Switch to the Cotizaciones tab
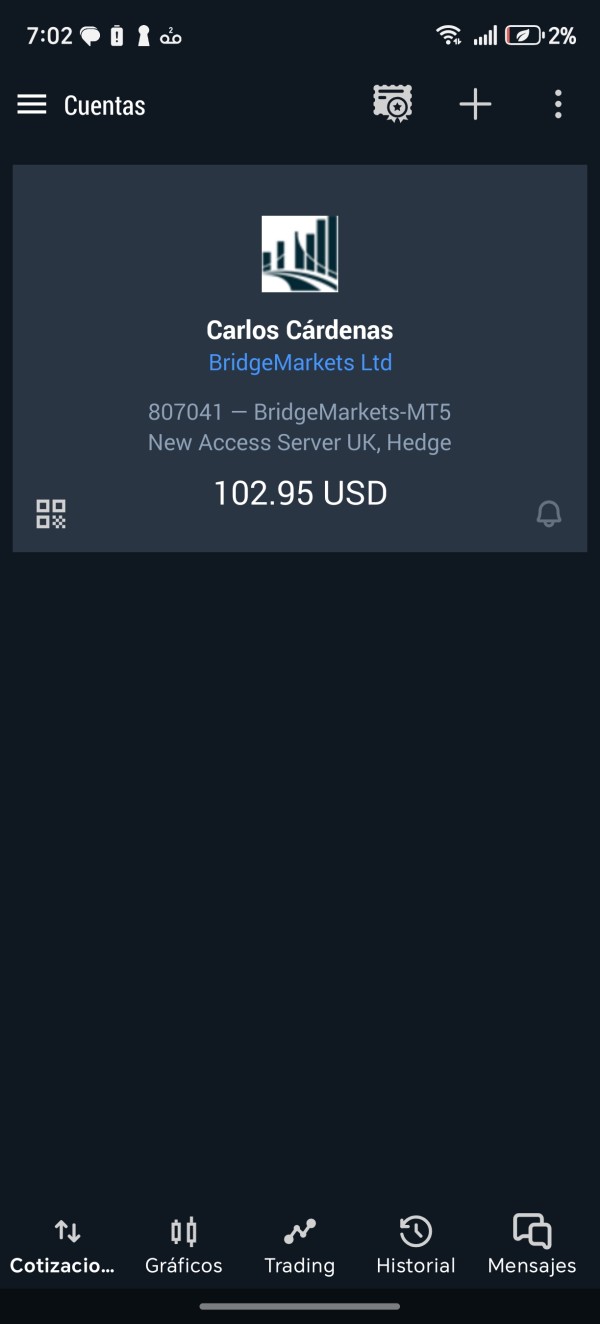The width and height of the screenshot is (600, 1324). click(x=66, y=1245)
